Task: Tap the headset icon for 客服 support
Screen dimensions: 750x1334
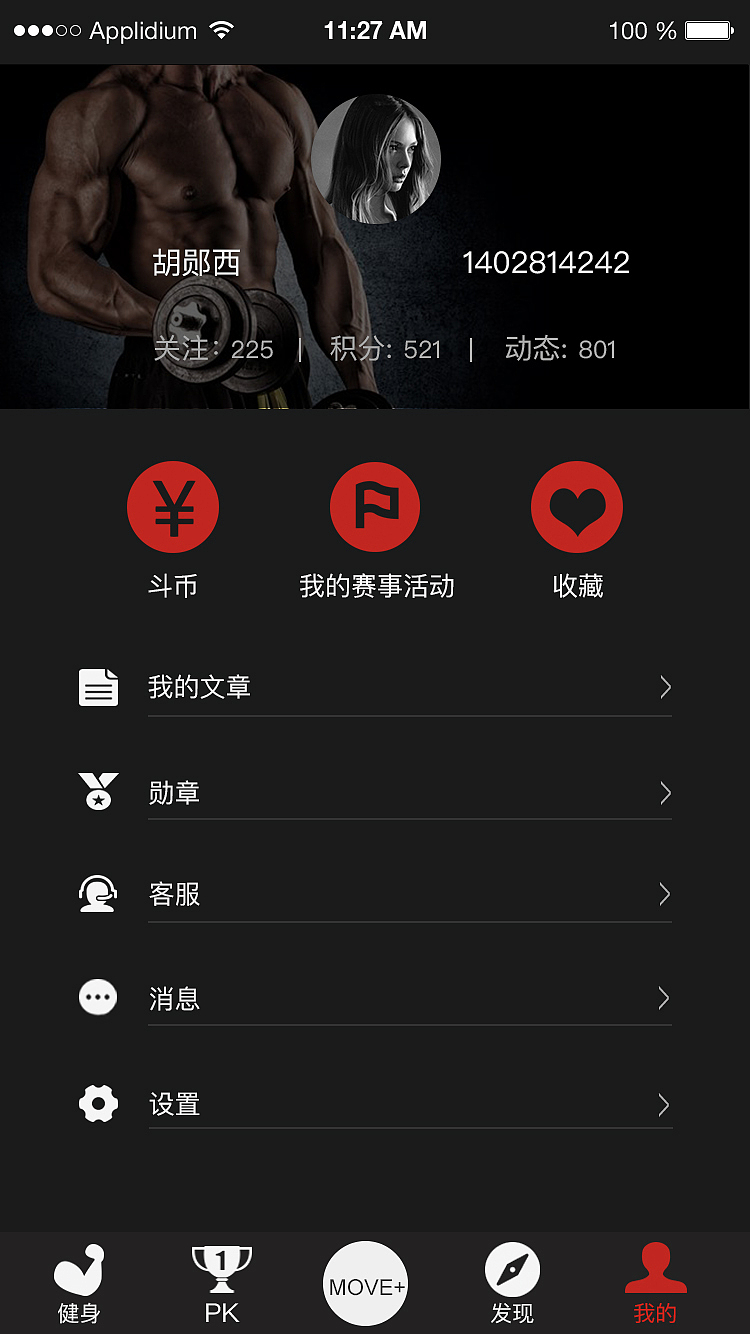Action: click(97, 894)
